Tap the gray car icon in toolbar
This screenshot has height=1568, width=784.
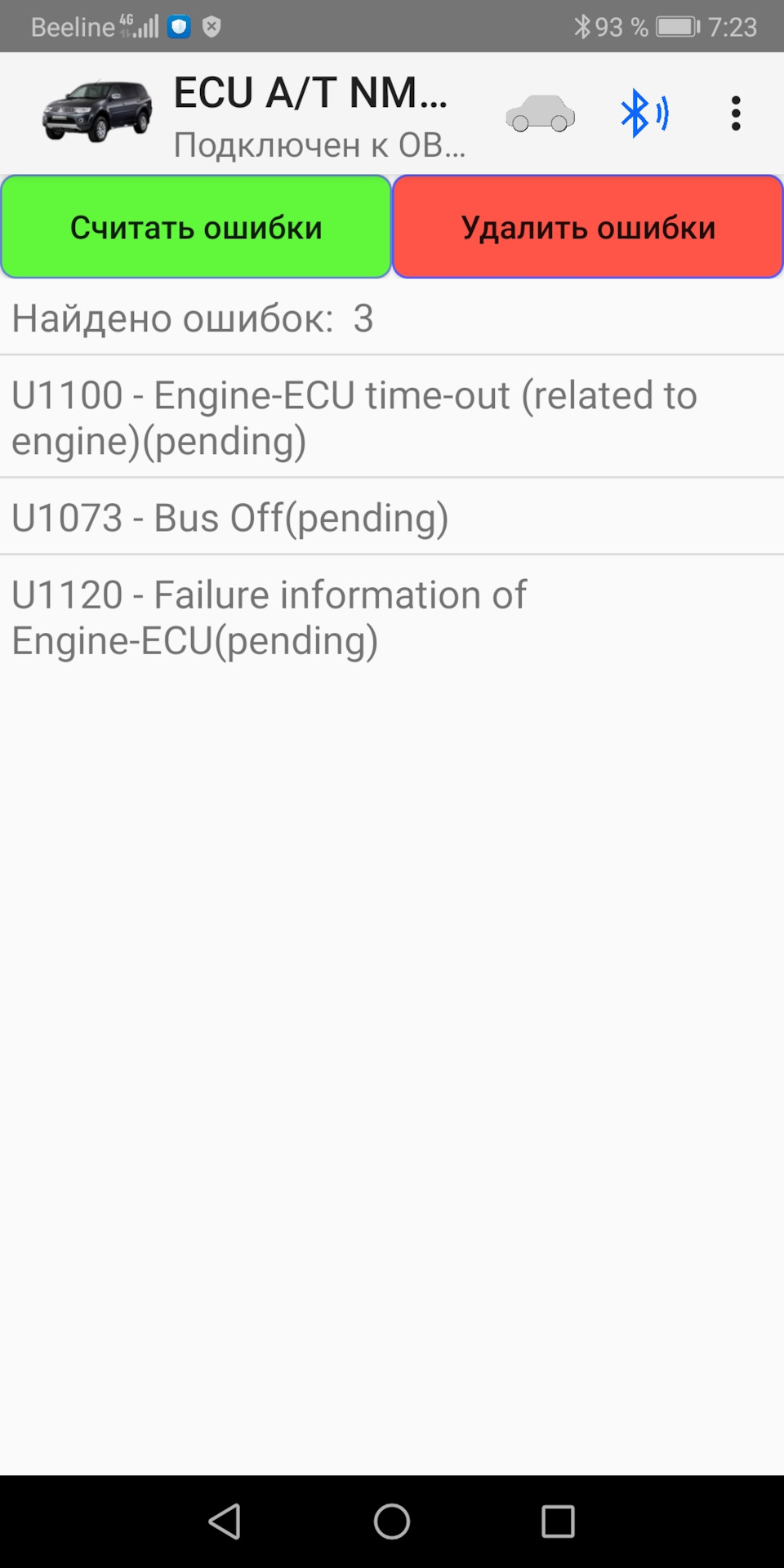pyautogui.click(x=540, y=114)
